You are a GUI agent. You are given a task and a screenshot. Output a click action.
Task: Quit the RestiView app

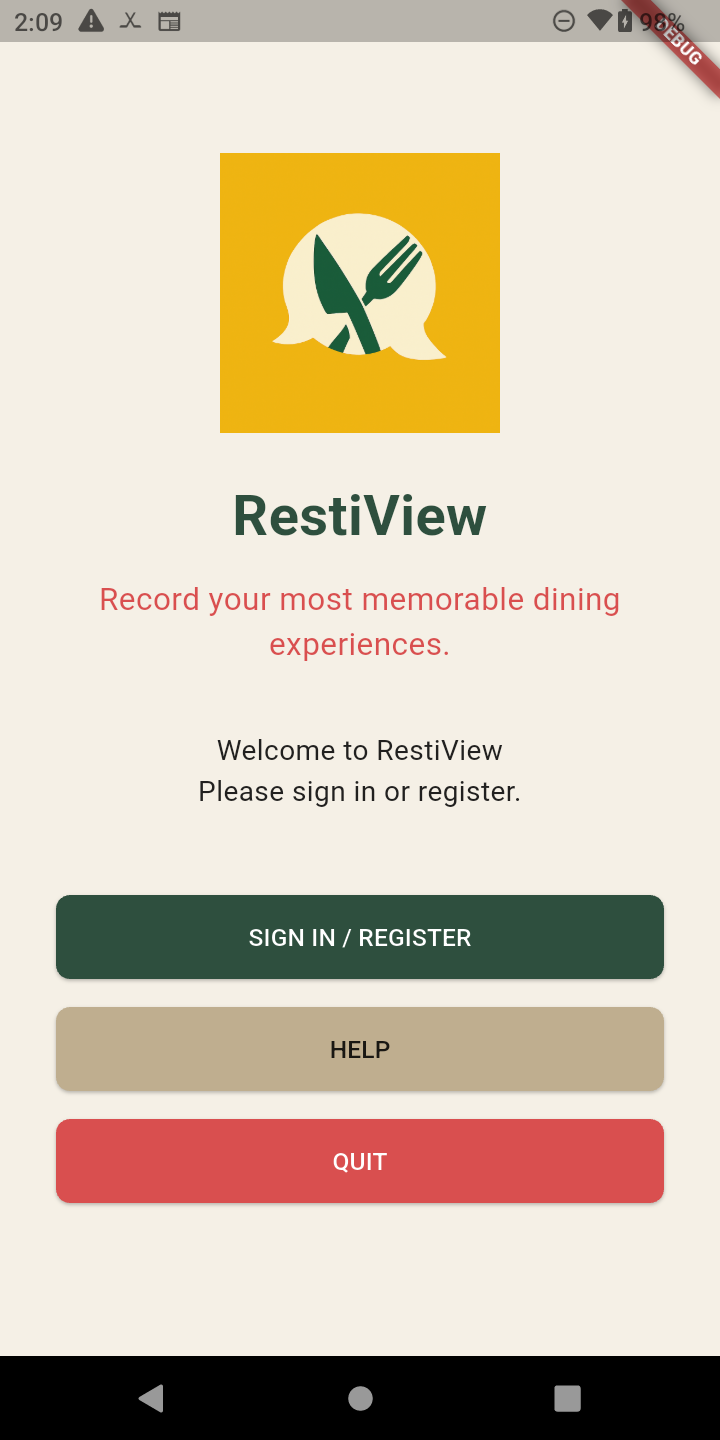(360, 1161)
